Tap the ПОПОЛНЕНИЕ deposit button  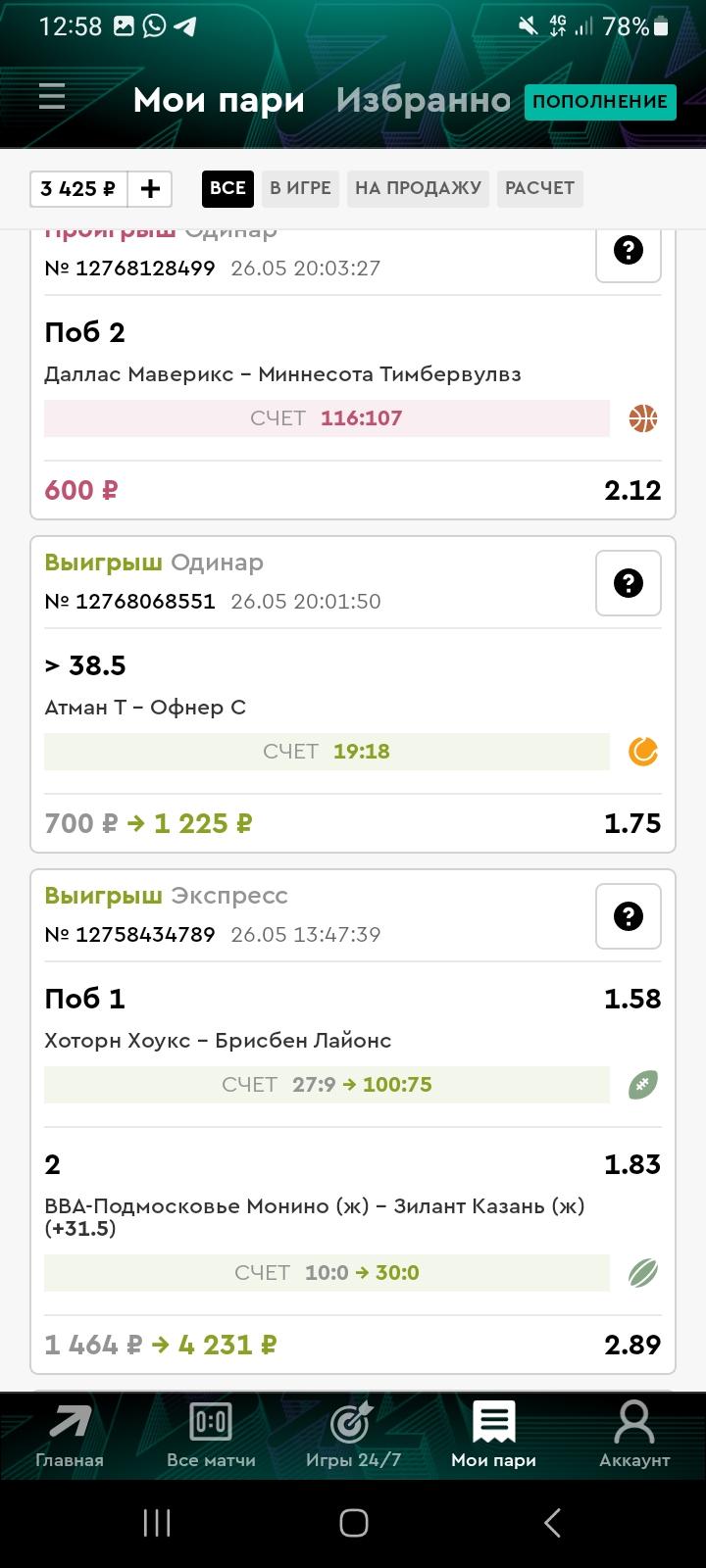(600, 101)
